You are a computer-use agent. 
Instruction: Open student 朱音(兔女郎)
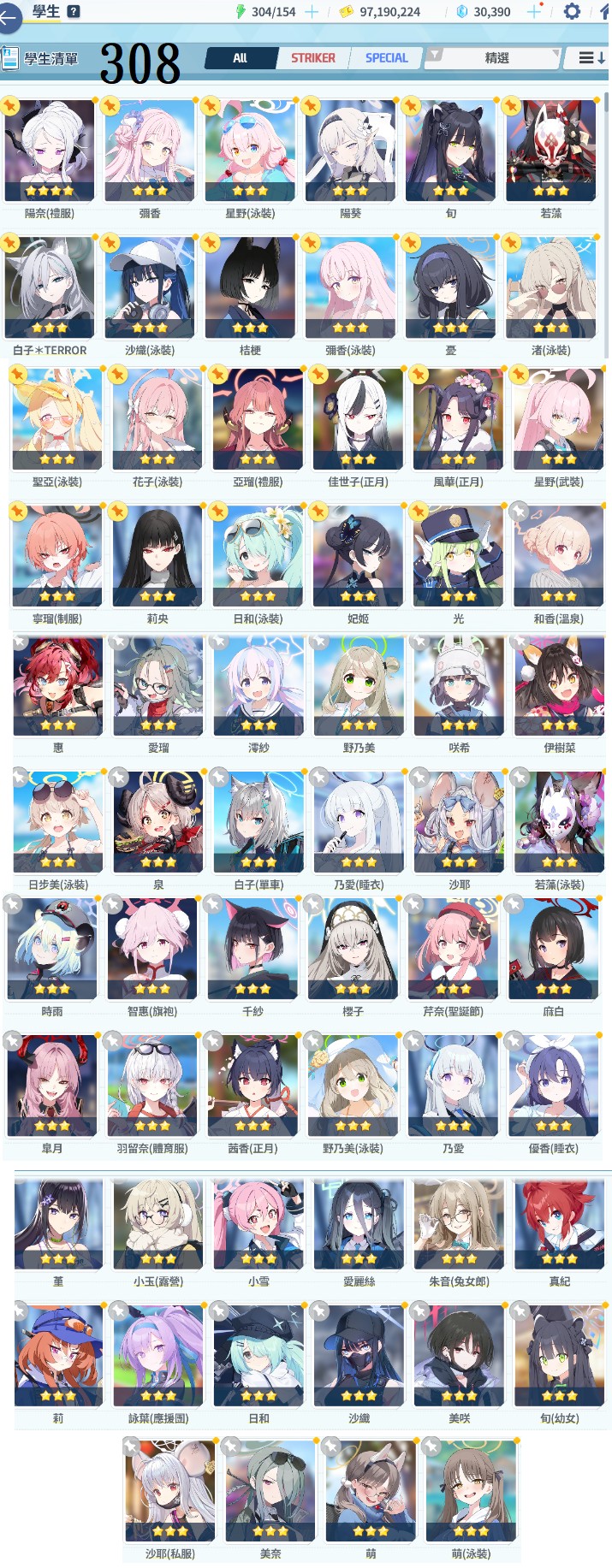coord(459,1225)
